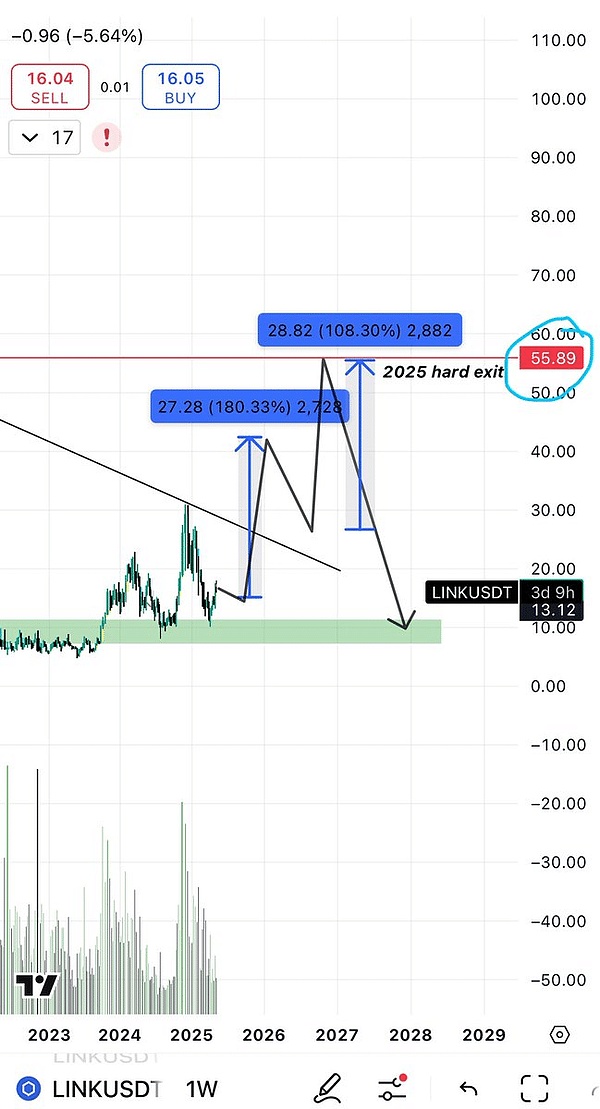
Task: Undo the last chart action
Action: tap(467, 1088)
